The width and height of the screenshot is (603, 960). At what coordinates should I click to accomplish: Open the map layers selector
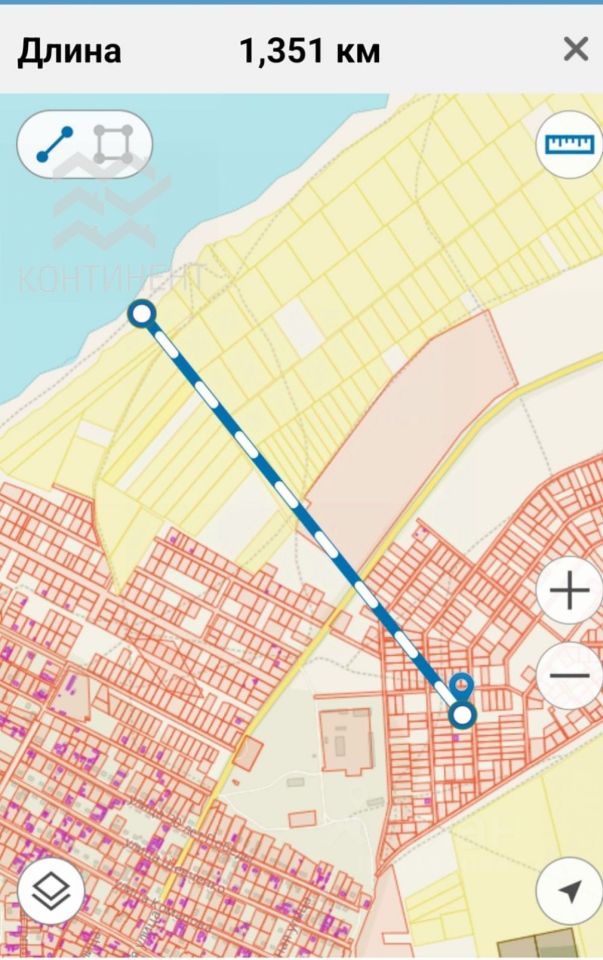coord(50,890)
